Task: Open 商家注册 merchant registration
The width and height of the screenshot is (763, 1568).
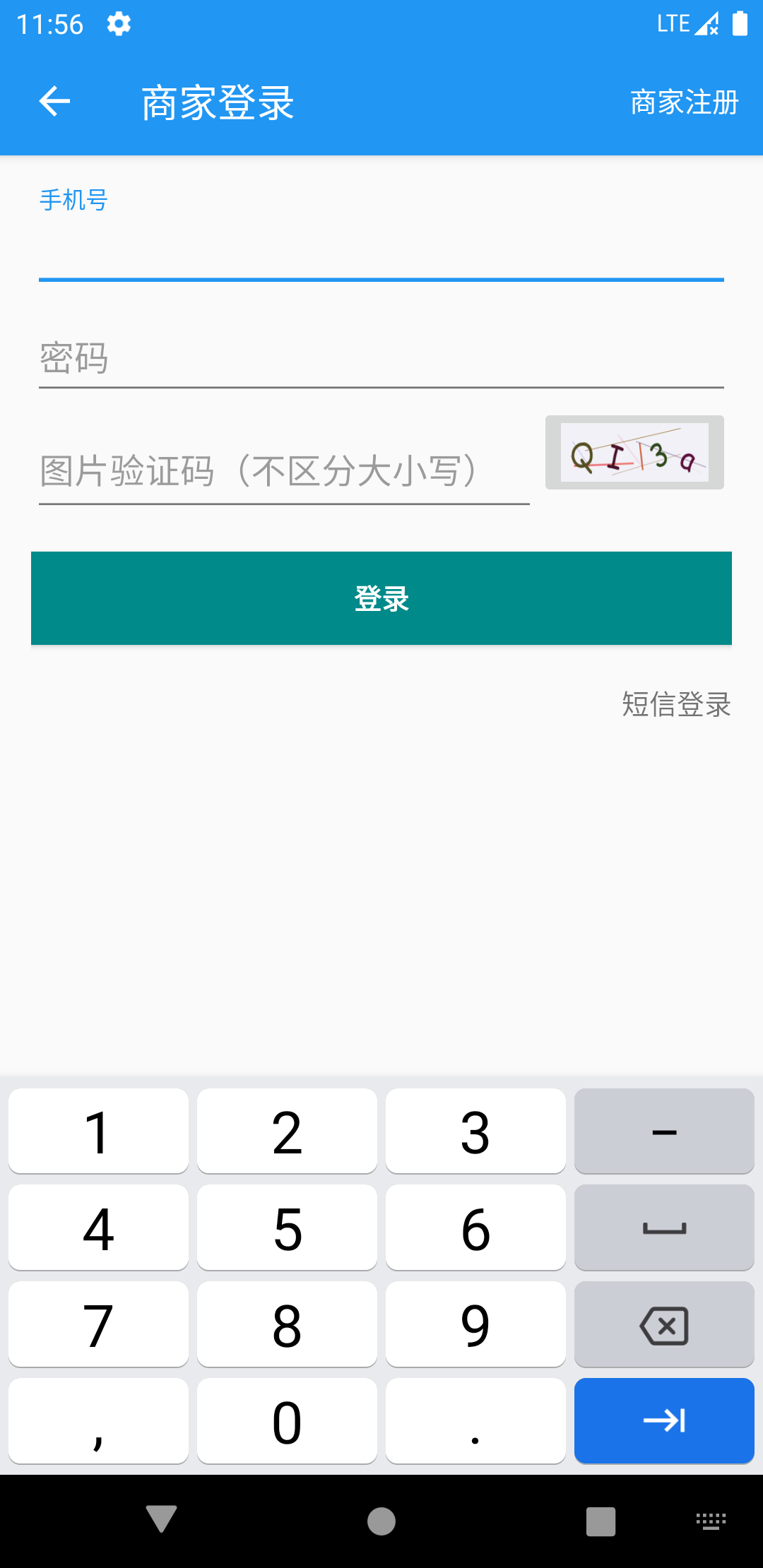Action: click(x=684, y=102)
